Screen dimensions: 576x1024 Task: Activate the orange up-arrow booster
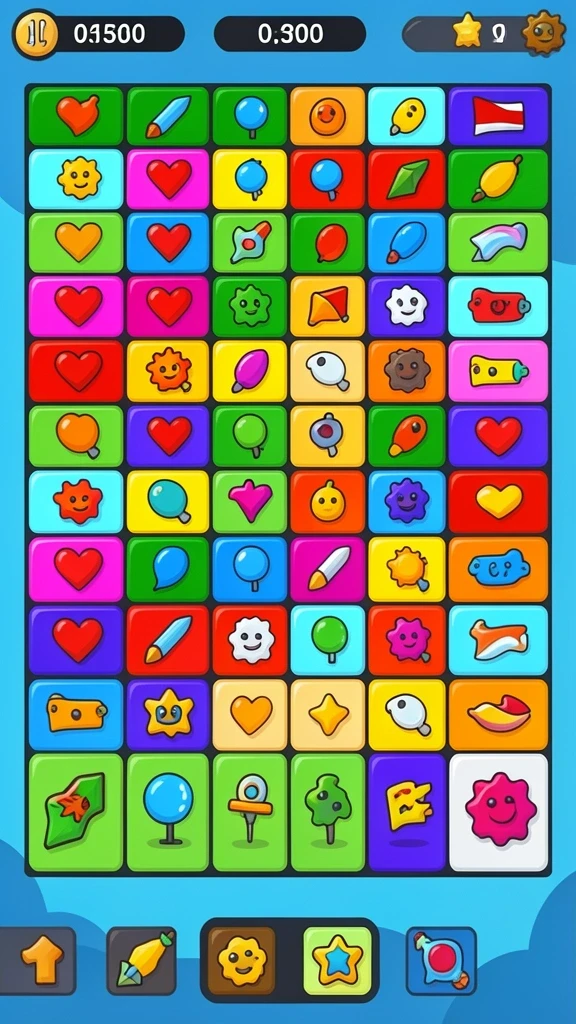coord(42,960)
